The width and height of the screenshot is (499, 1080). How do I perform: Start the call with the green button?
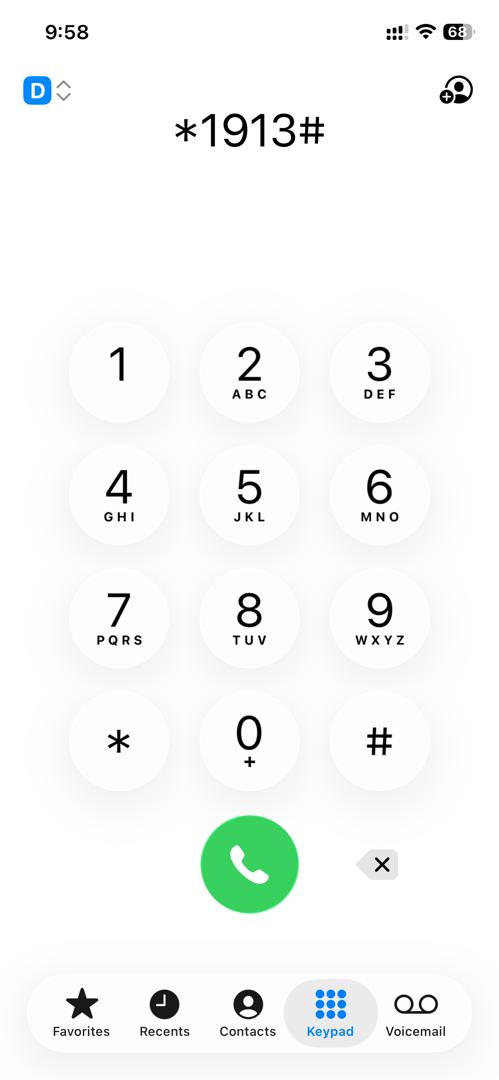pos(250,864)
